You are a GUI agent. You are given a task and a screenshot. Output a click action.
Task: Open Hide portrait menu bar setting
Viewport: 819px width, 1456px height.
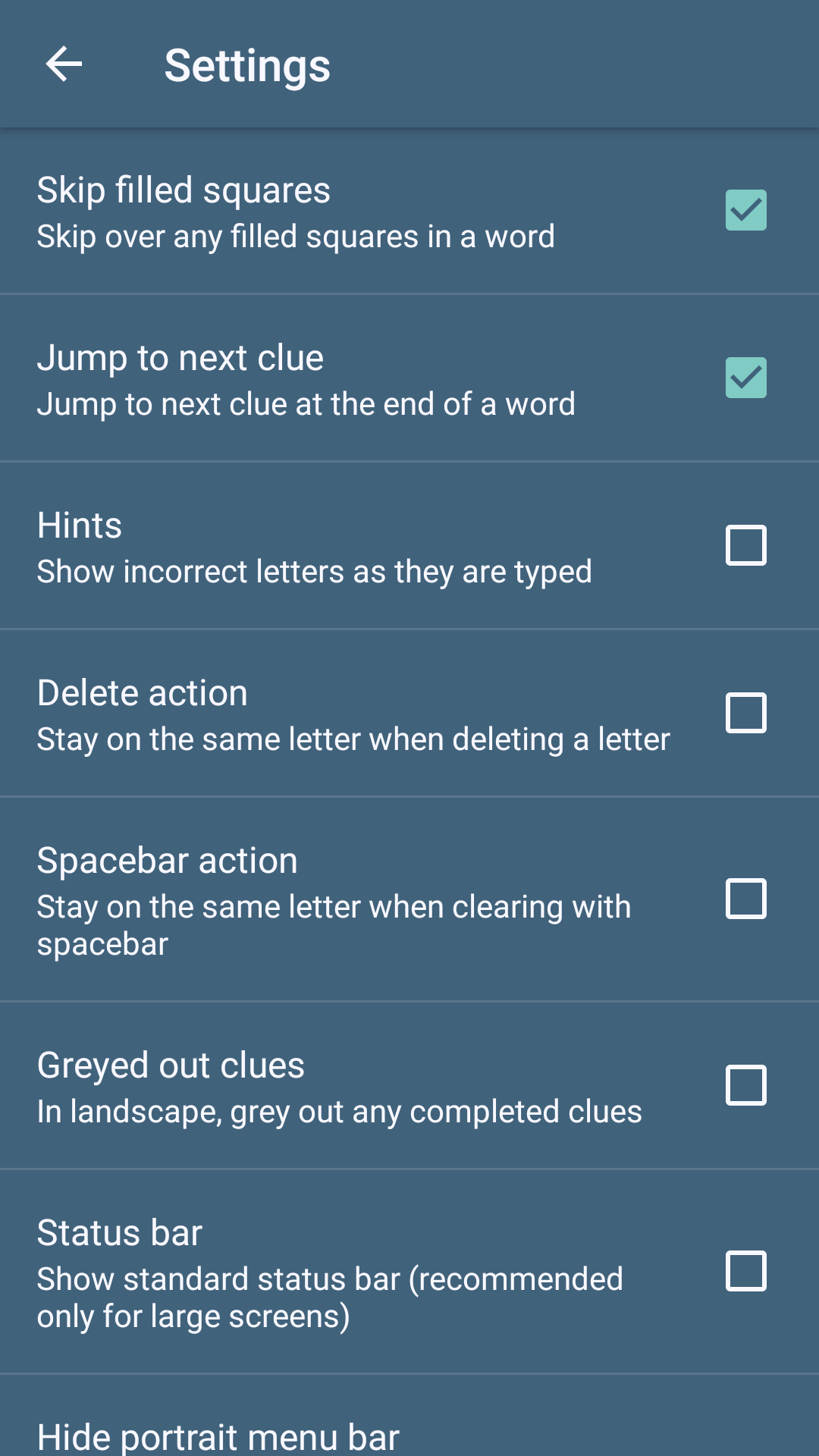[x=218, y=1435]
